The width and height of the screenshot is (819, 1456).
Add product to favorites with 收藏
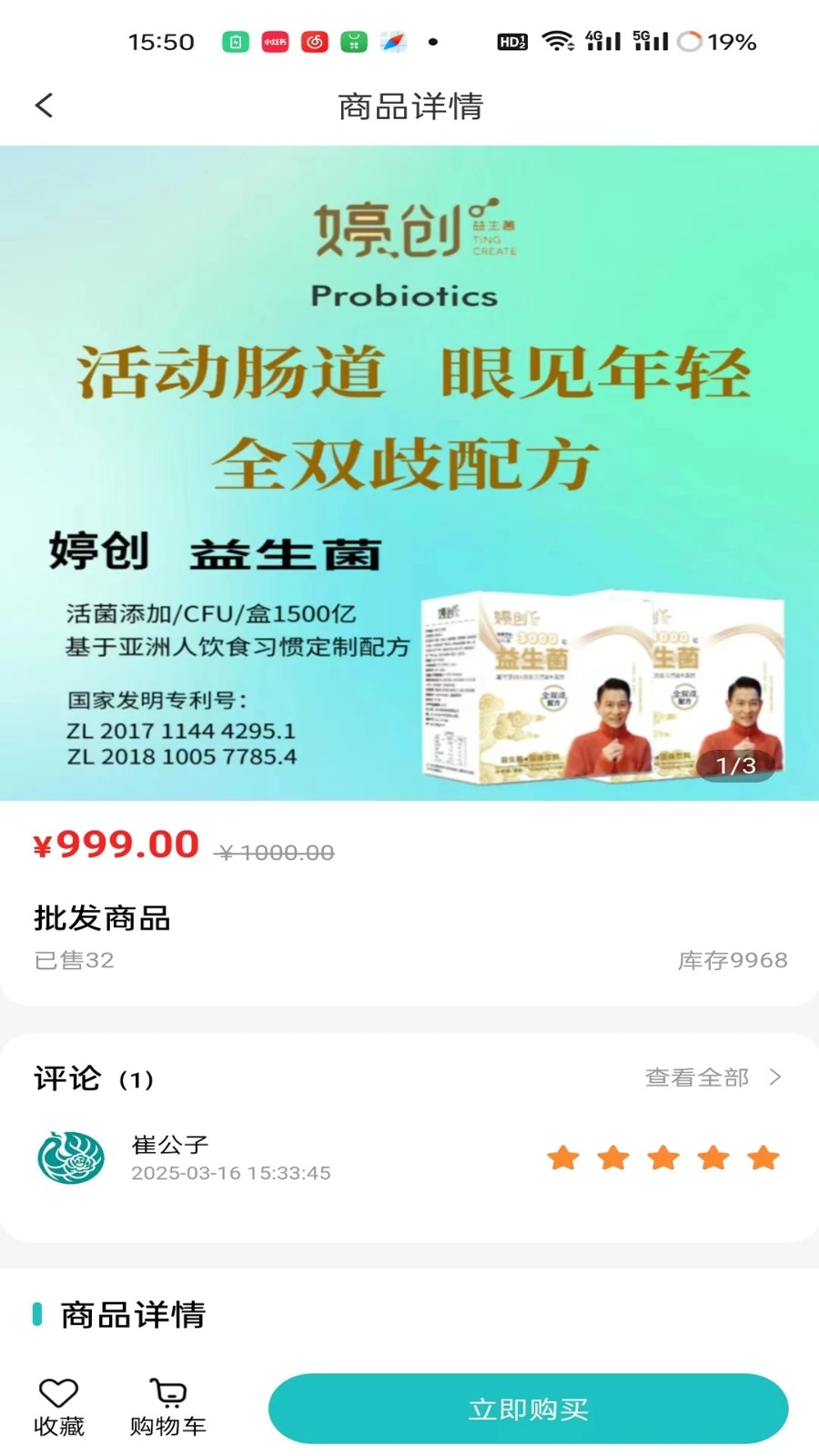pos(58,1407)
